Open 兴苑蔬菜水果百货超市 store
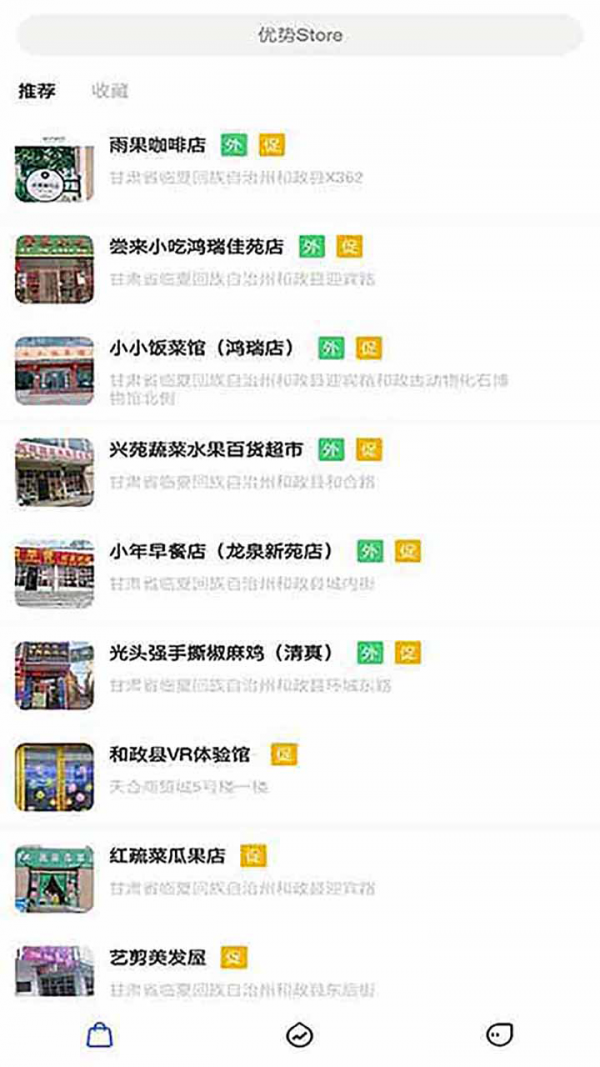The image size is (600, 1067). pyautogui.click(x=206, y=450)
